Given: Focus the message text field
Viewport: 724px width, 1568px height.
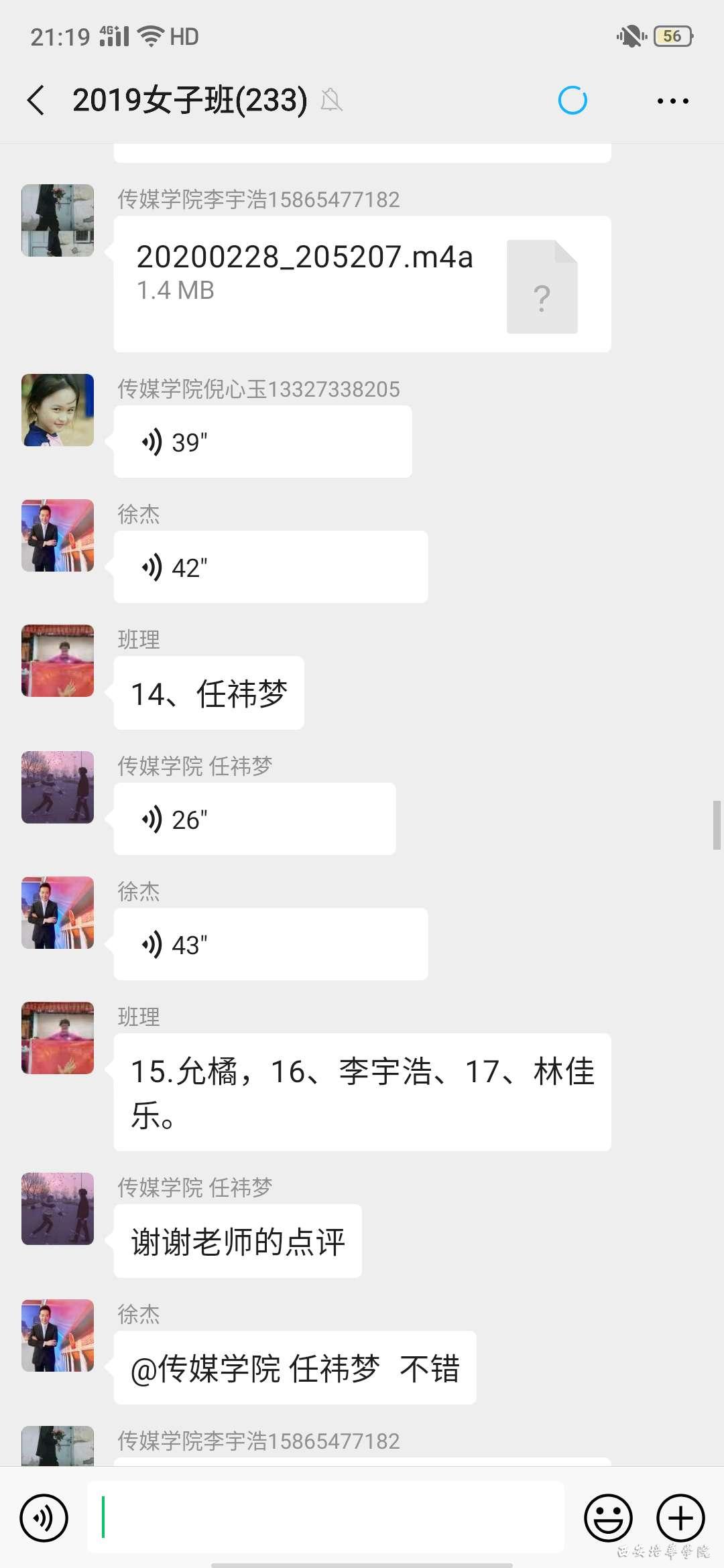Looking at the screenshot, I should [x=326, y=1518].
